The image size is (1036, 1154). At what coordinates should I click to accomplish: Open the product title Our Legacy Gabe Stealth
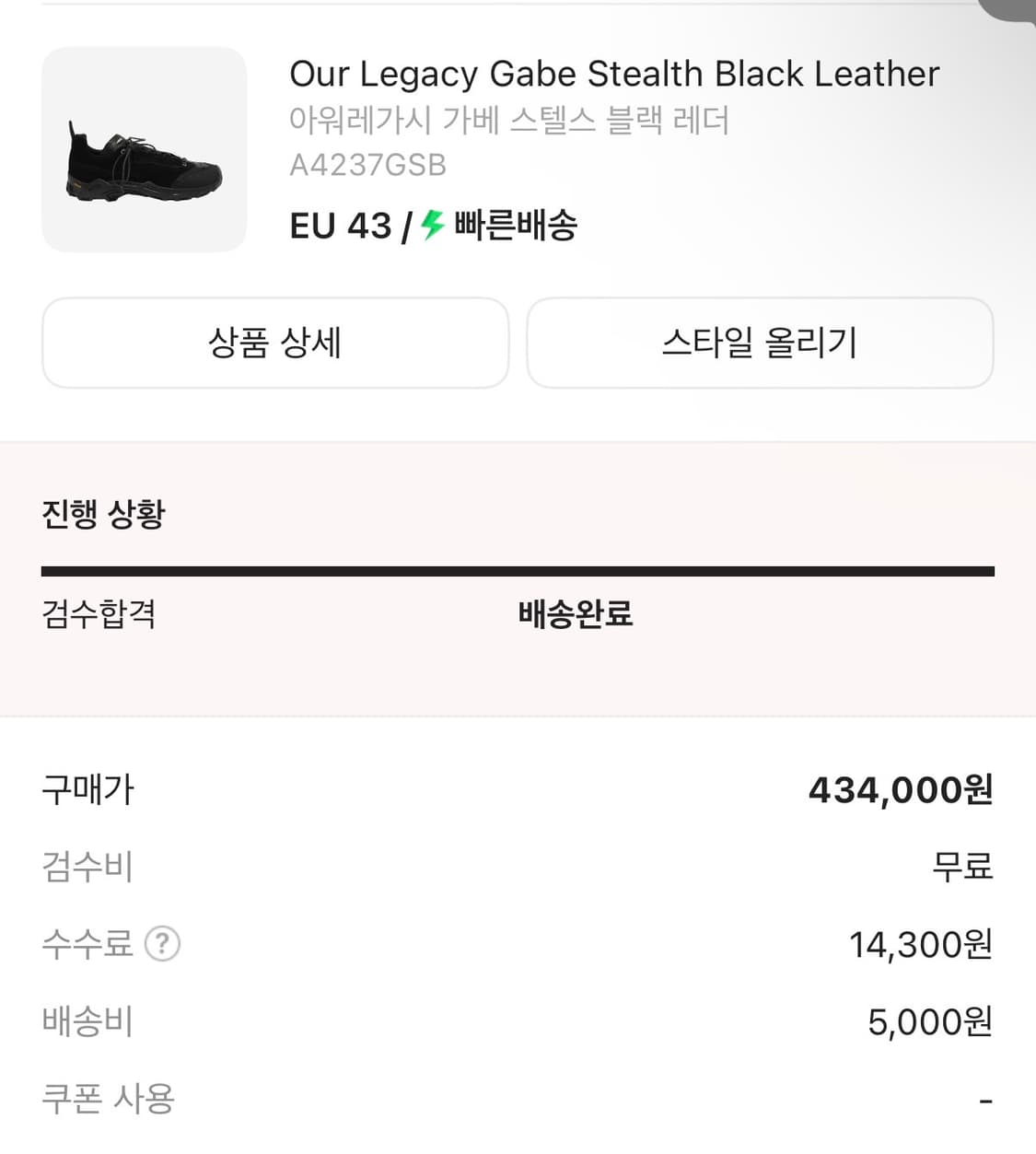coord(613,74)
